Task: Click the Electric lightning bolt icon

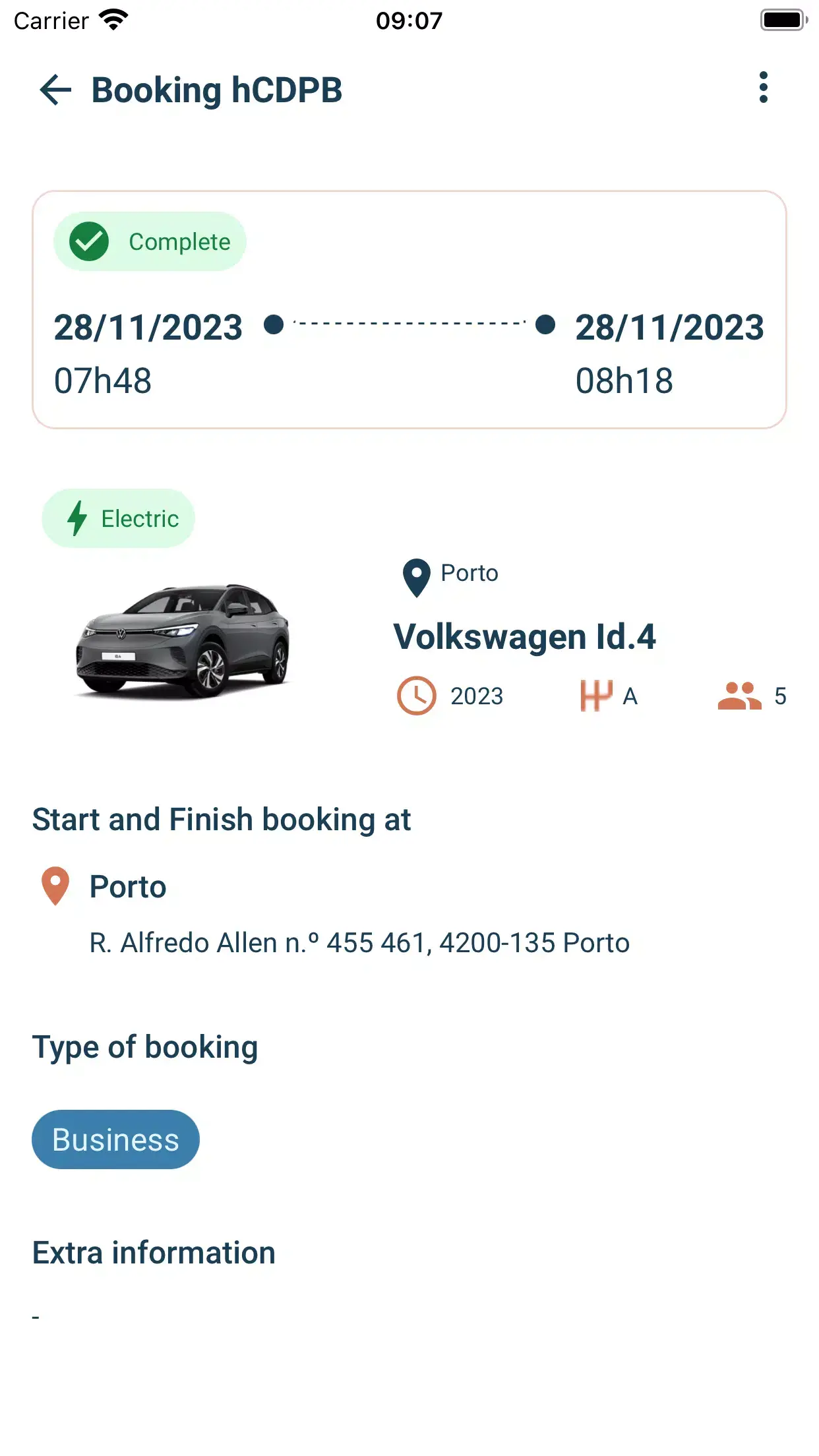Action: pyautogui.click(x=76, y=518)
